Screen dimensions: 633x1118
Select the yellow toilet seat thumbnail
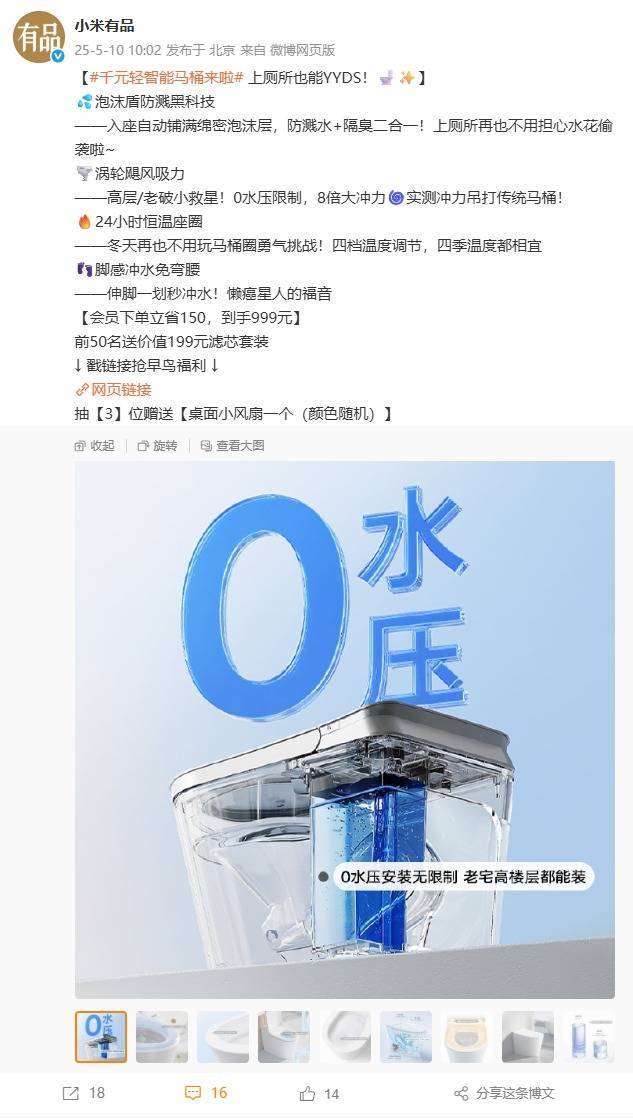coord(466,1036)
